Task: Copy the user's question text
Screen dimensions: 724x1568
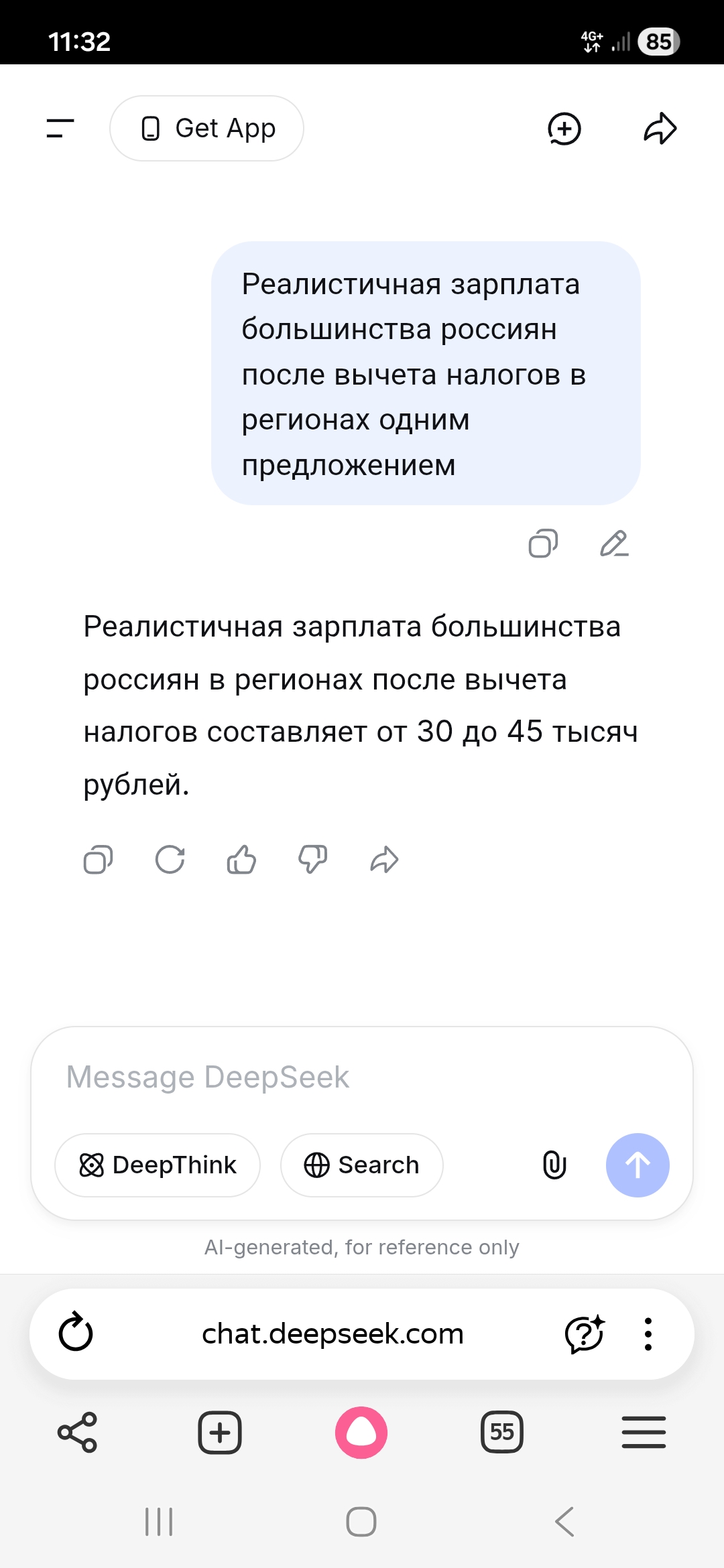Action: 543,543
